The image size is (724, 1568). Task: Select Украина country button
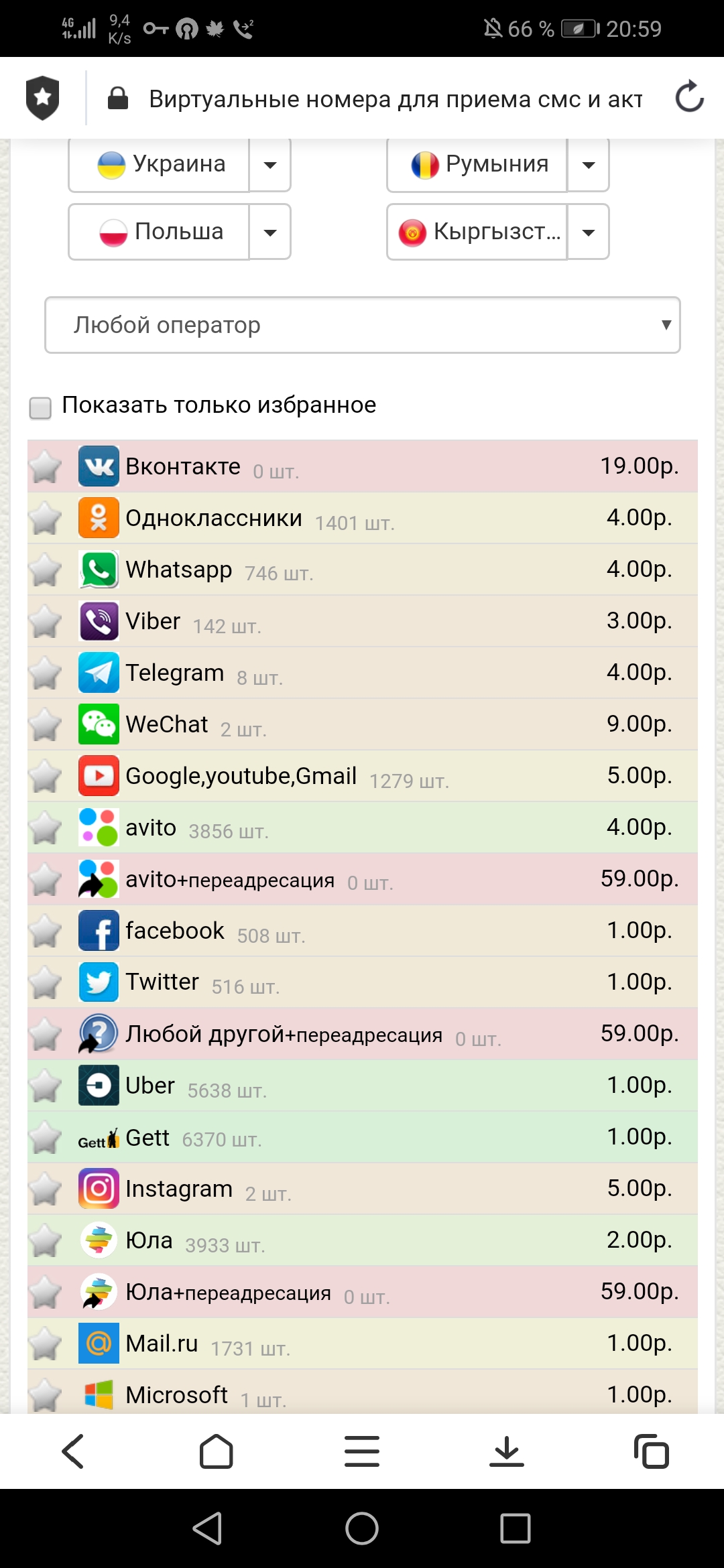(x=161, y=164)
